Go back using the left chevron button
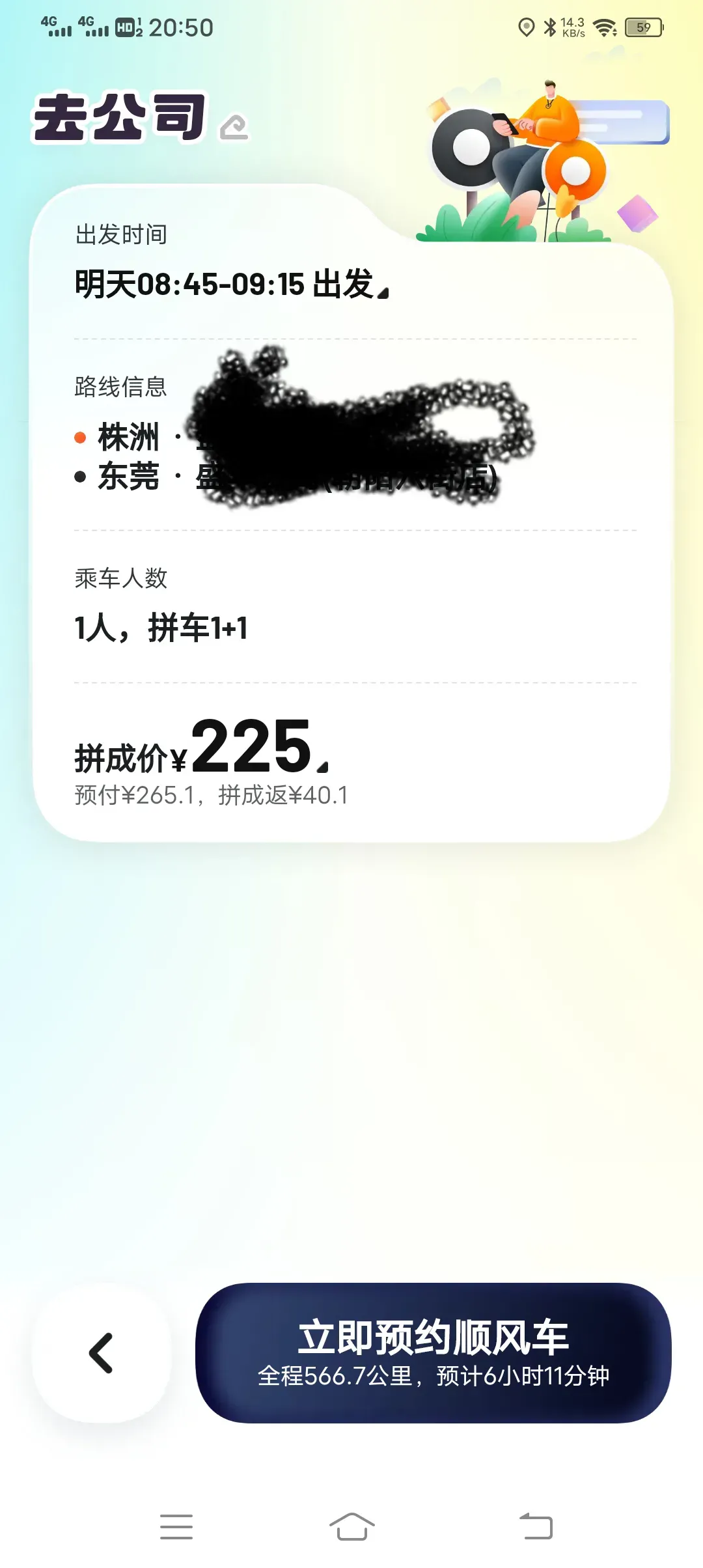The image size is (703, 1568). pos(102,1352)
